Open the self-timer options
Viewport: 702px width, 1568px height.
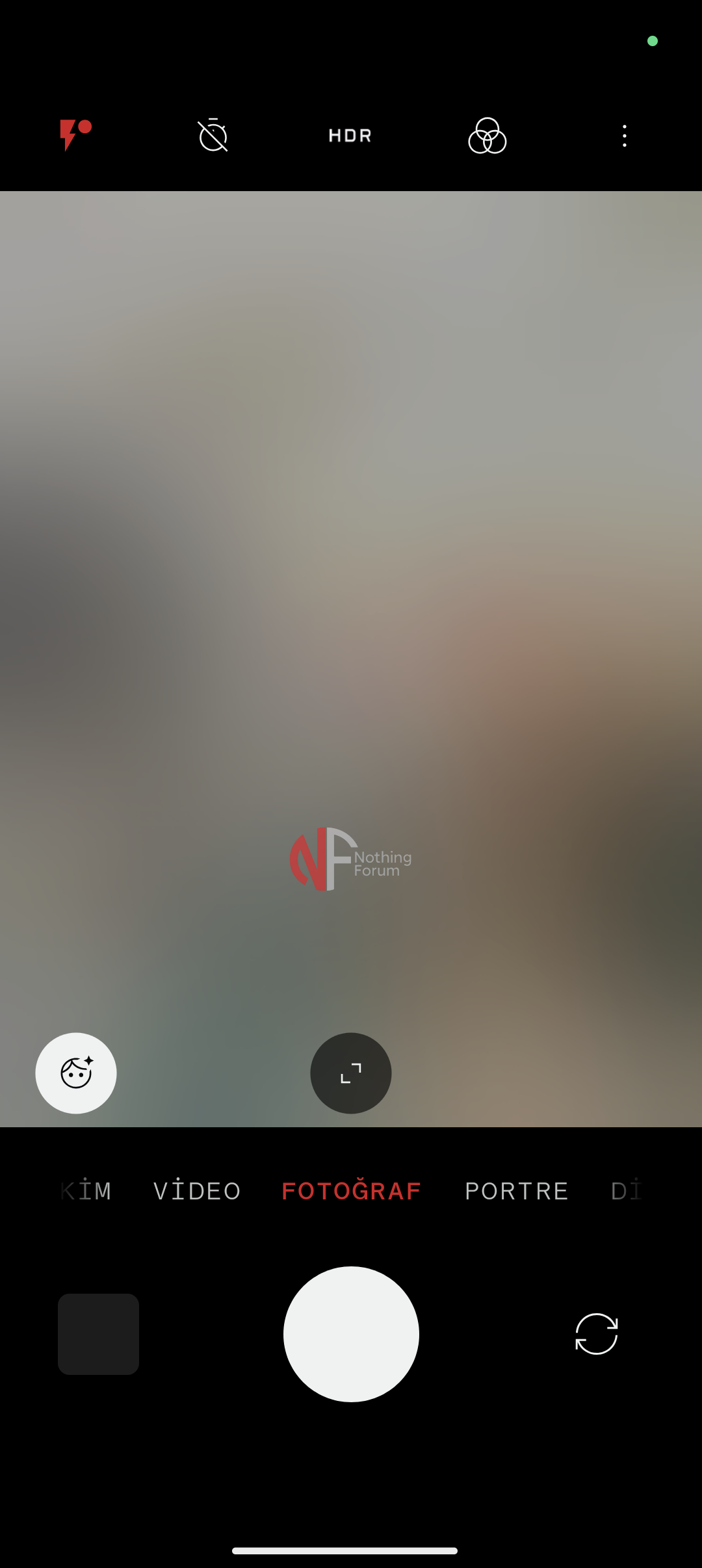pyautogui.click(x=213, y=135)
